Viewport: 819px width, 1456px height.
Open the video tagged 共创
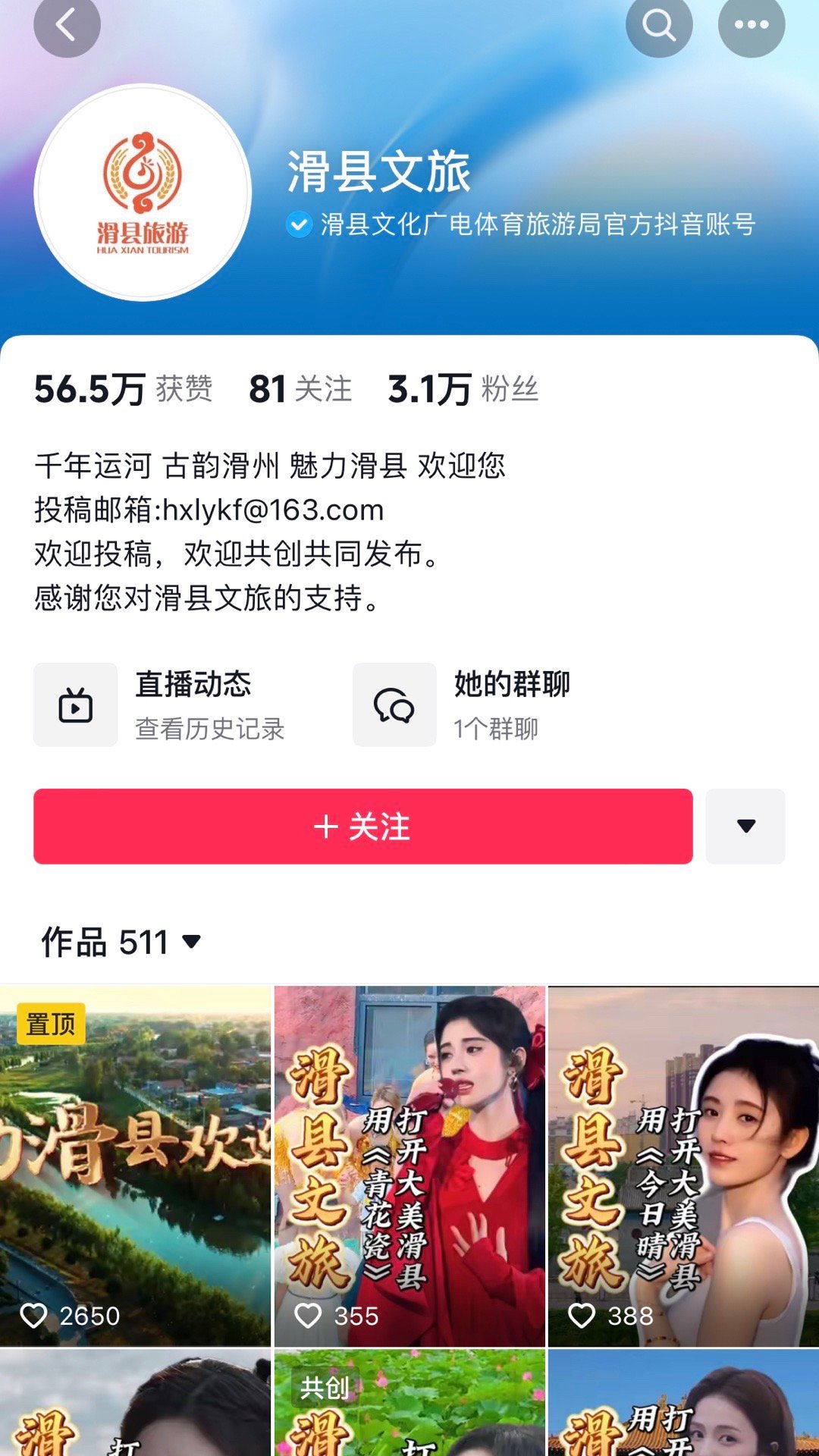pyautogui.click(x=409, y=1403)
